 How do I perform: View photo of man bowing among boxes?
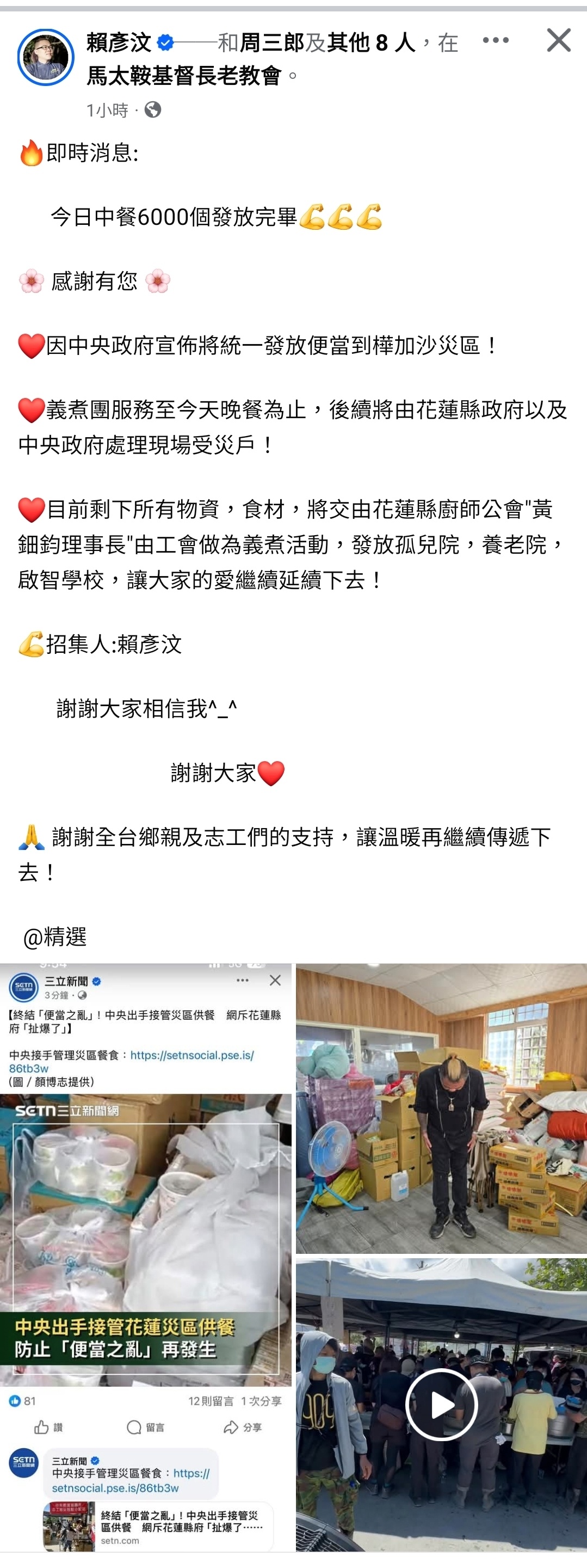[x=441, y=1108]
